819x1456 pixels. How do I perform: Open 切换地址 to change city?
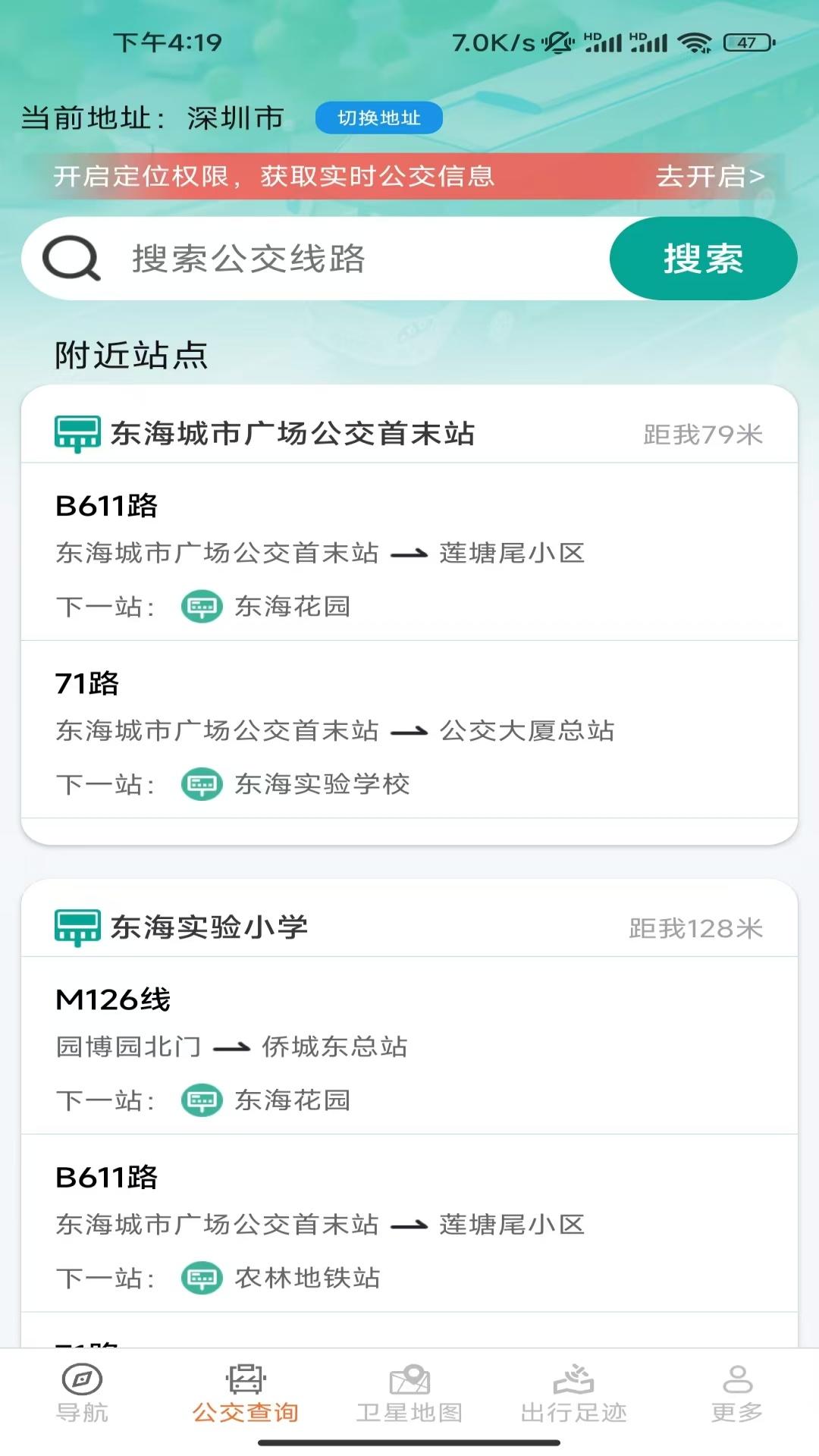[x=379, y=118]
